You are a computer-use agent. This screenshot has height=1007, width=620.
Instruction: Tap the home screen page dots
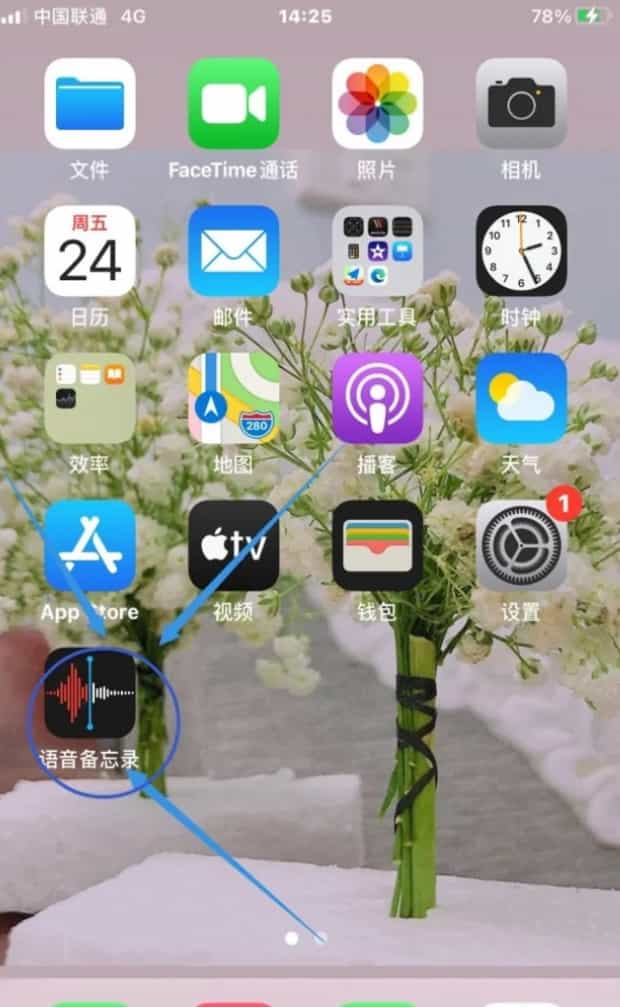(306, 938)
